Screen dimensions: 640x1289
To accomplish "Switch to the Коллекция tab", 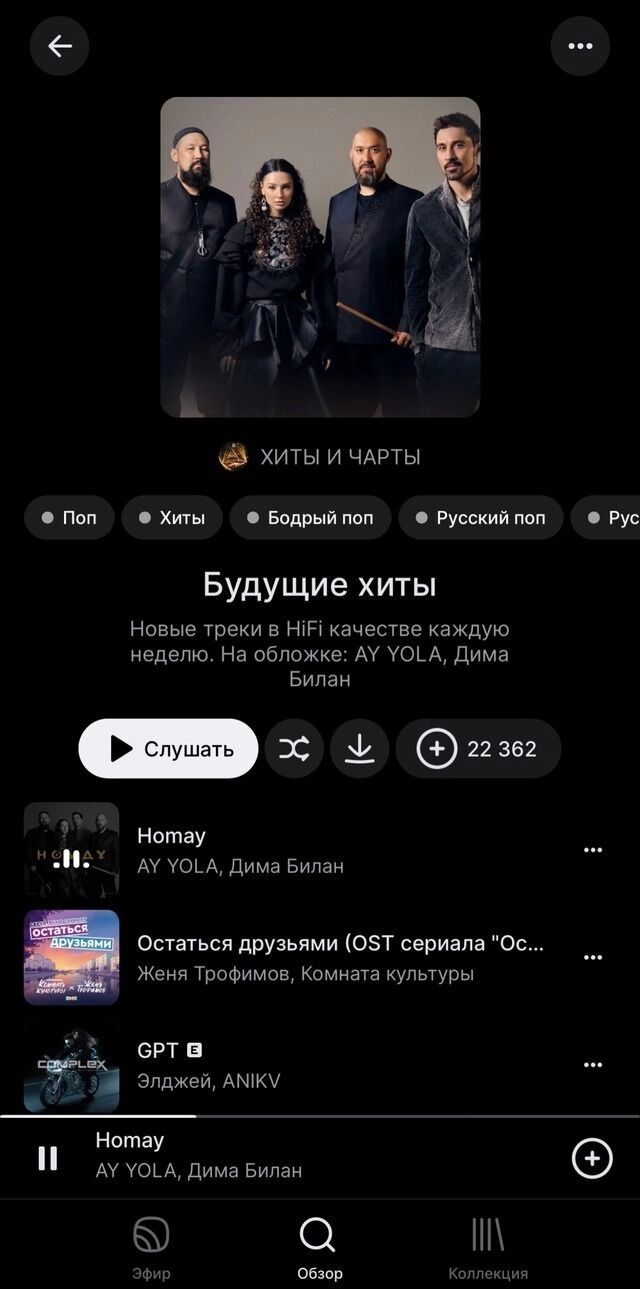I will pyautogui.click(x=487, y=1248).
